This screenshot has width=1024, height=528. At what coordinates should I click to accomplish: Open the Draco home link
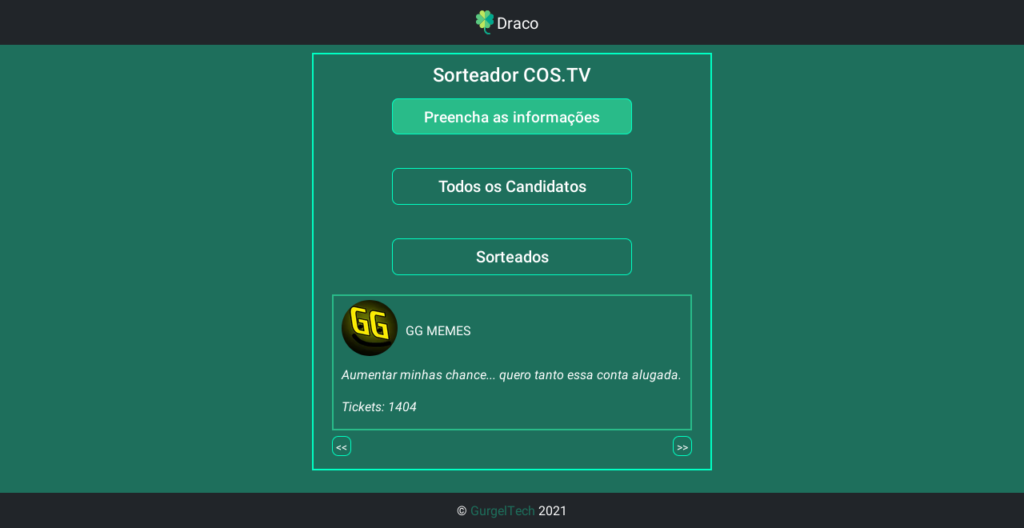pos(508,23)
